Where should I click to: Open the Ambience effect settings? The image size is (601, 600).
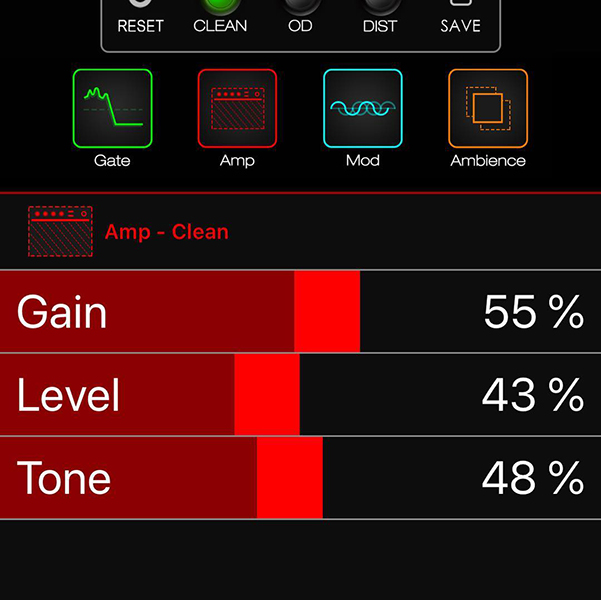487,109
